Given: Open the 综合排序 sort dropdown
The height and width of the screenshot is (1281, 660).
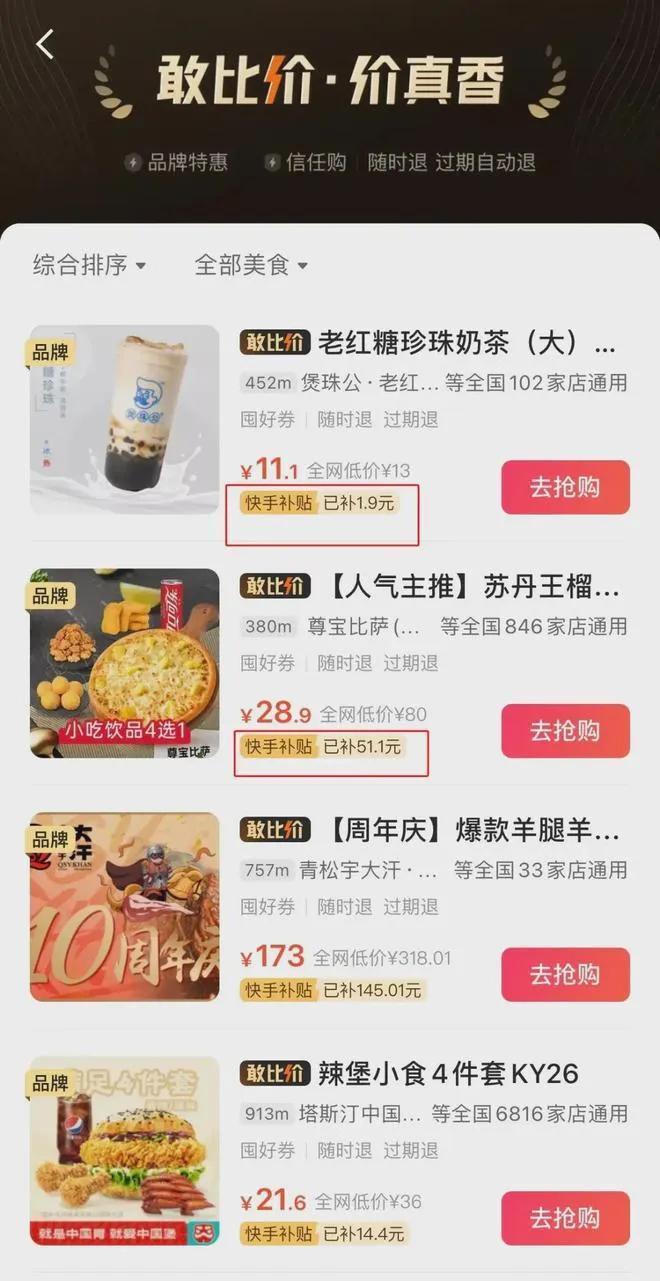Looking at the screenshot, I should click(90, 265).
